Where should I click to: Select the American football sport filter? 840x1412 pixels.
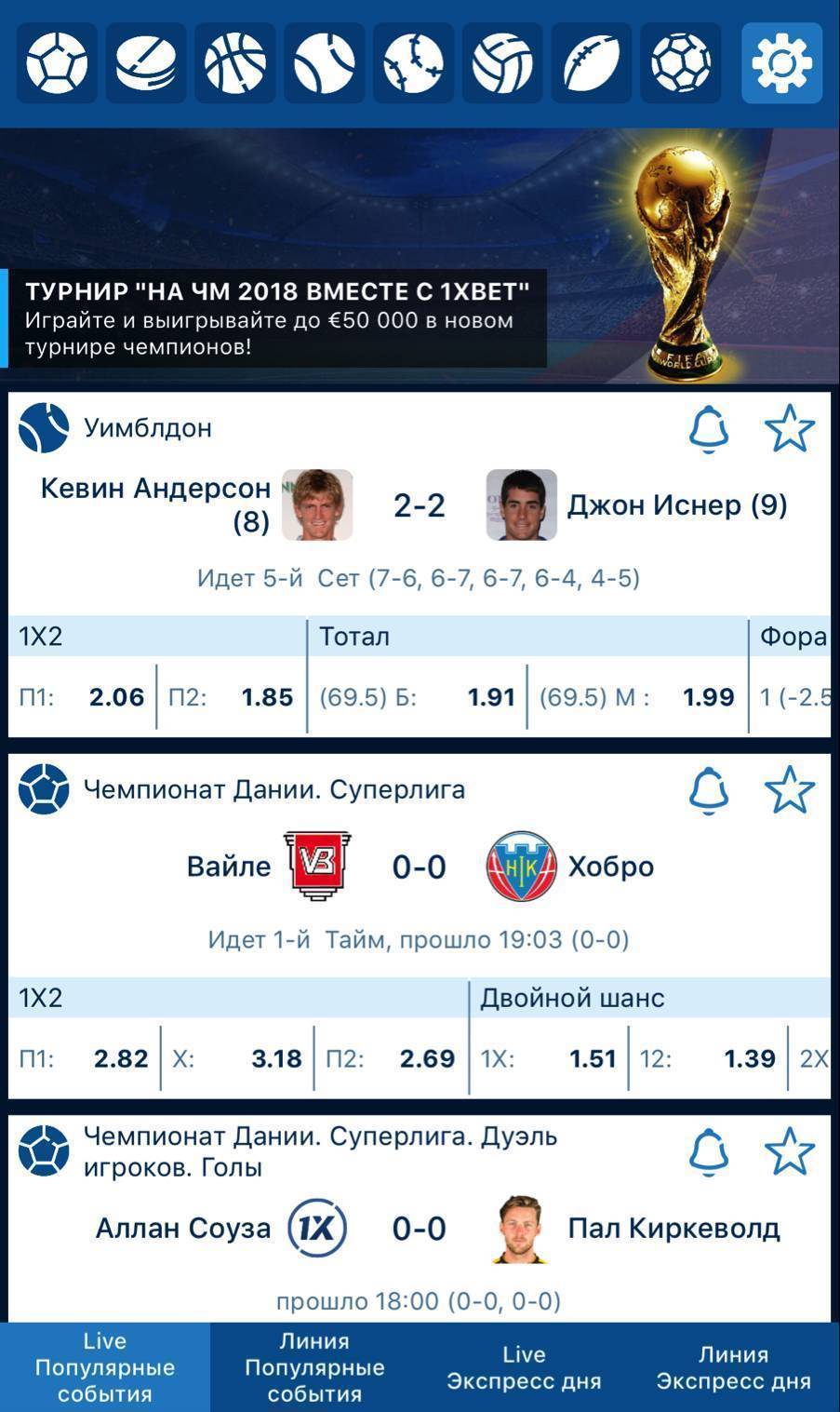tap(592, 63)
